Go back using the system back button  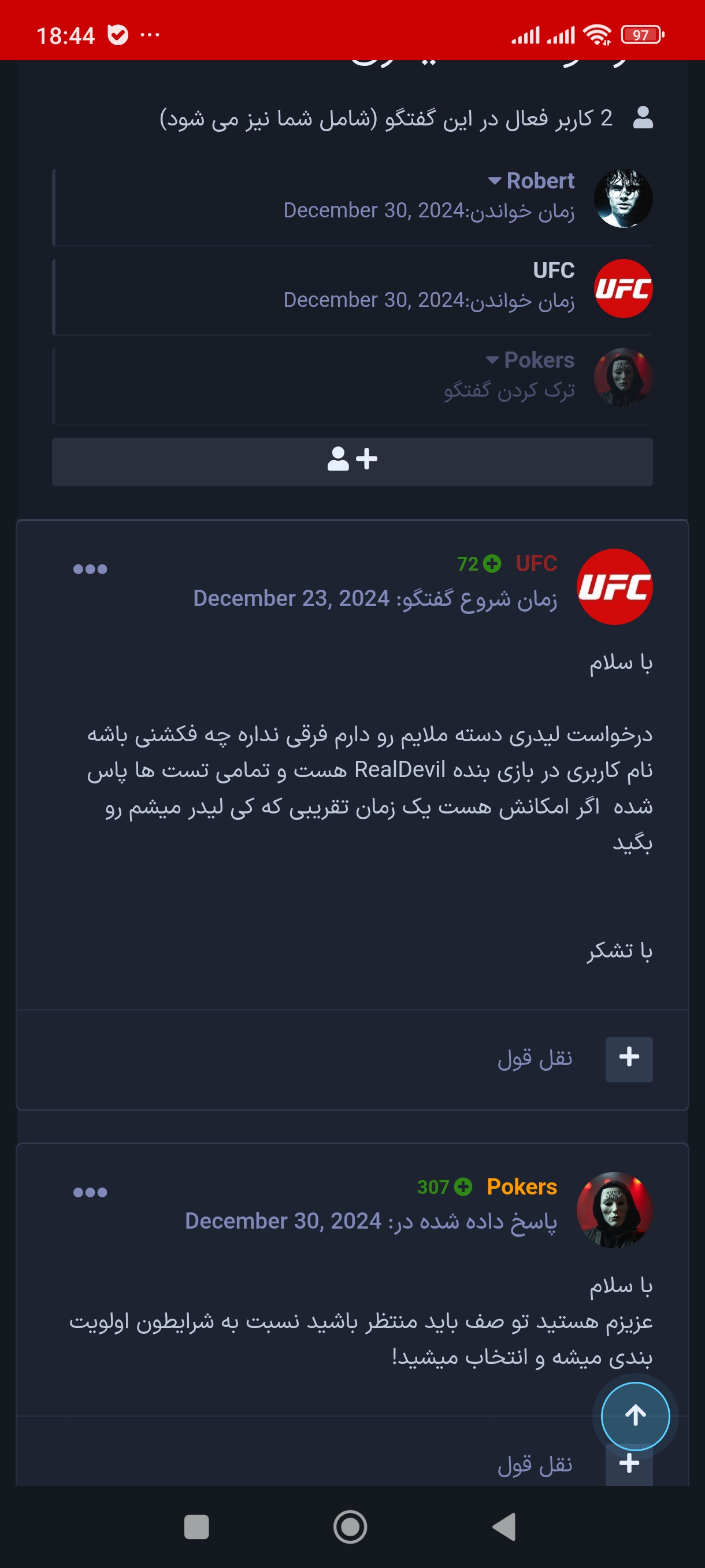[x=504, y=1526]
